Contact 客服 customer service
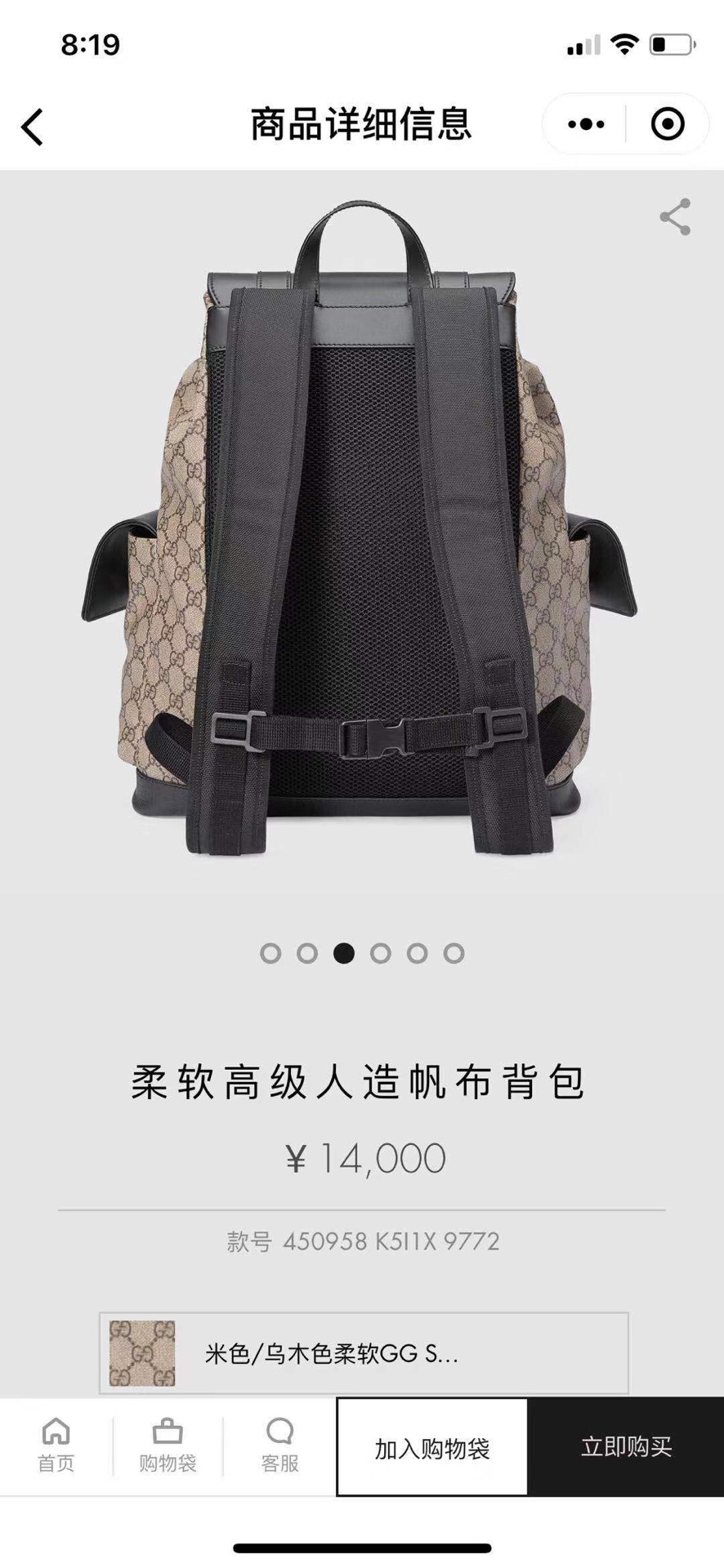The height and width of the screenshot is (1568, 724). [x=279, y=1446]
